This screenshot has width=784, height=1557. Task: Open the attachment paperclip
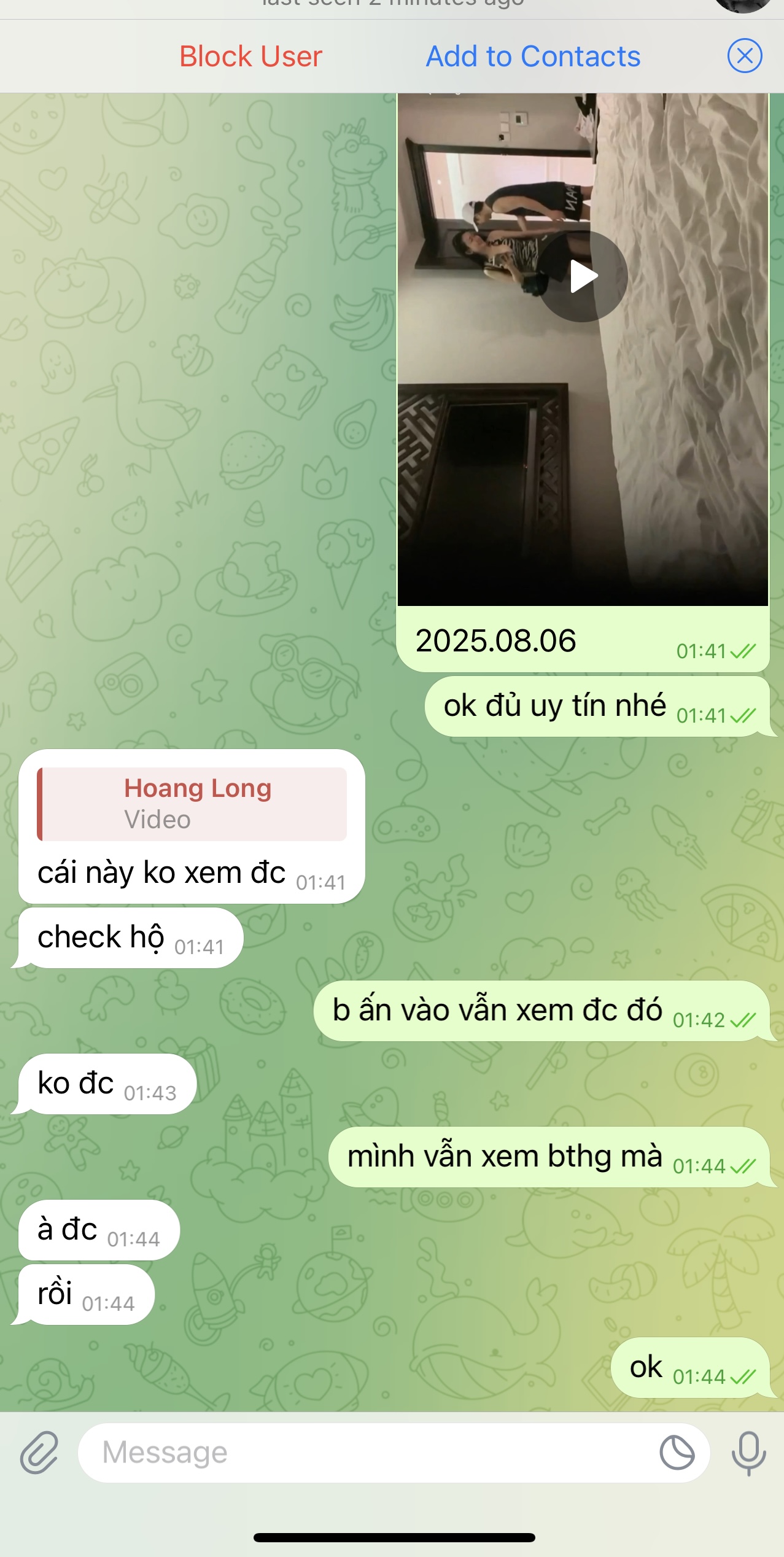[39, 1453]
